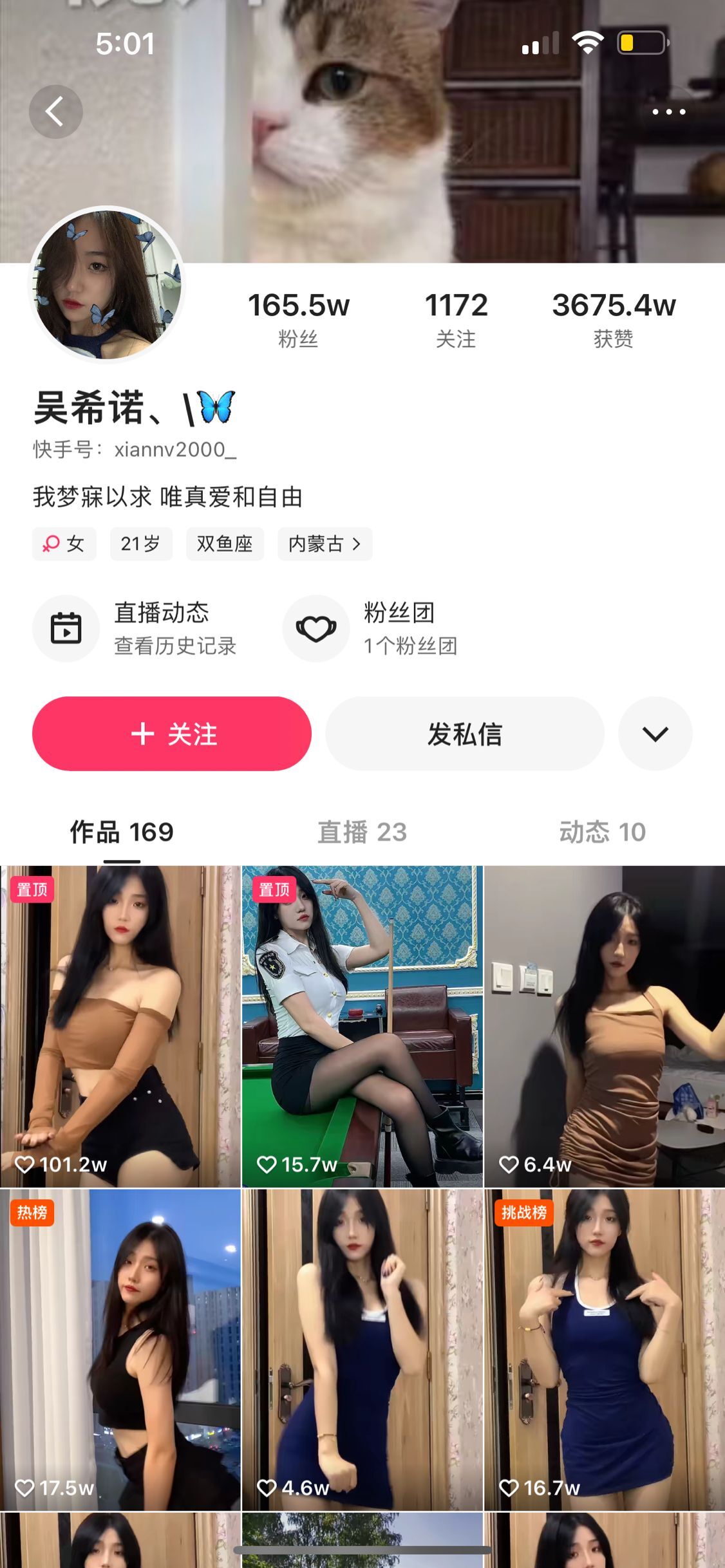Open the profile avatar picture
This screenshot has width=725, height=1568.
107,285
